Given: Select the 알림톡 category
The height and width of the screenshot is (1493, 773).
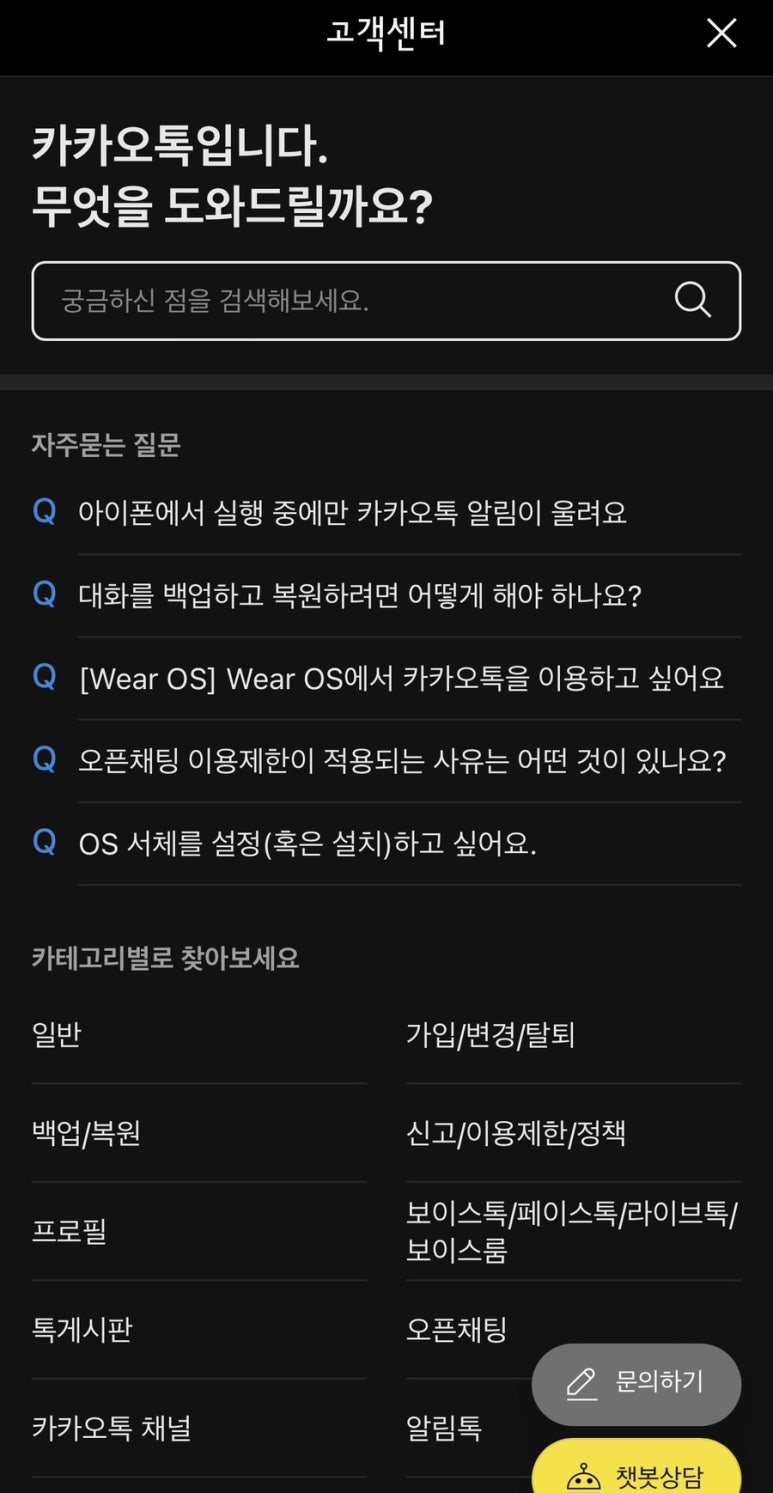Looking at the screenshot, I should click(x=444, y=1428).
